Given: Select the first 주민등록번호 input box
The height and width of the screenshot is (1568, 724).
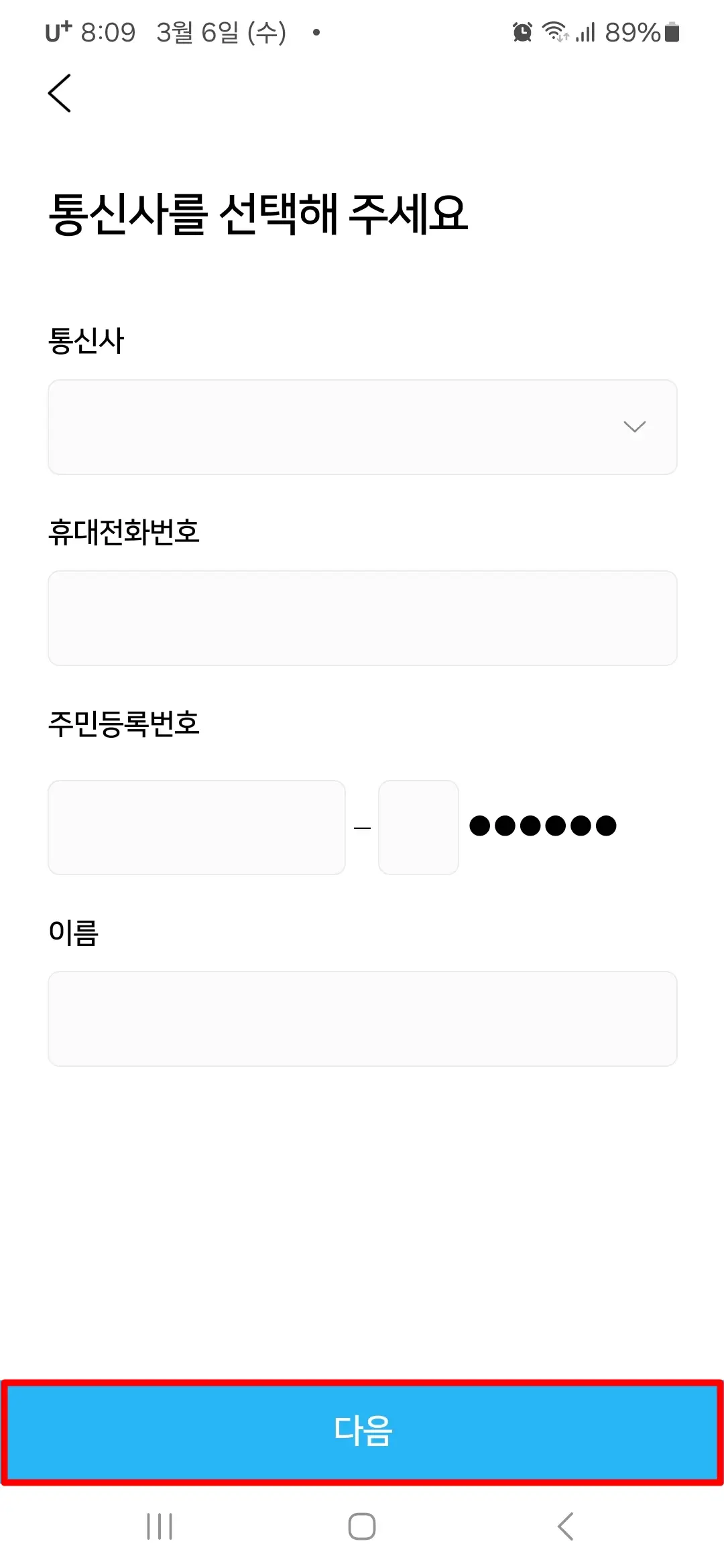Looking at the screenshot, I should (196, 828).
